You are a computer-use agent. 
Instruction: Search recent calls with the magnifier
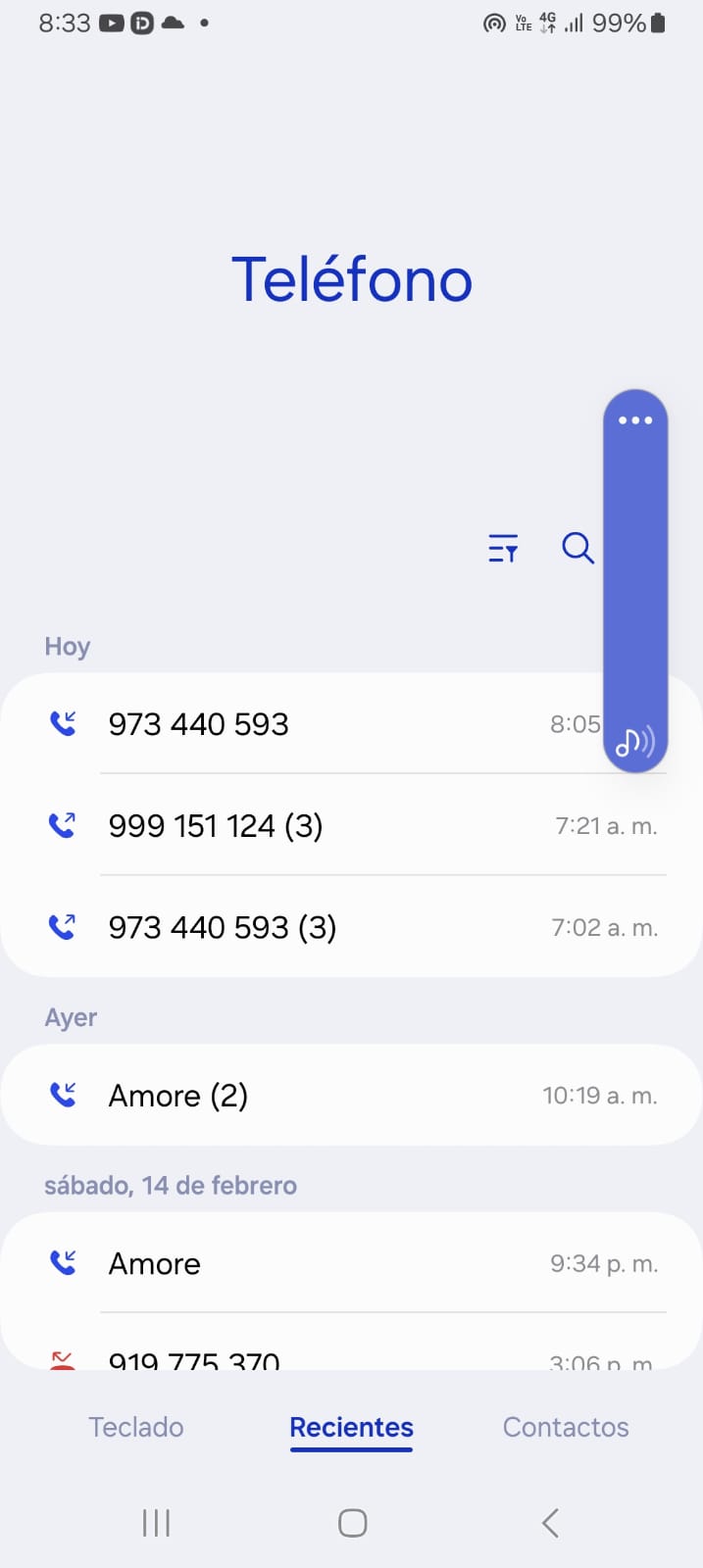pyautogui.click(x=577, y=548)
